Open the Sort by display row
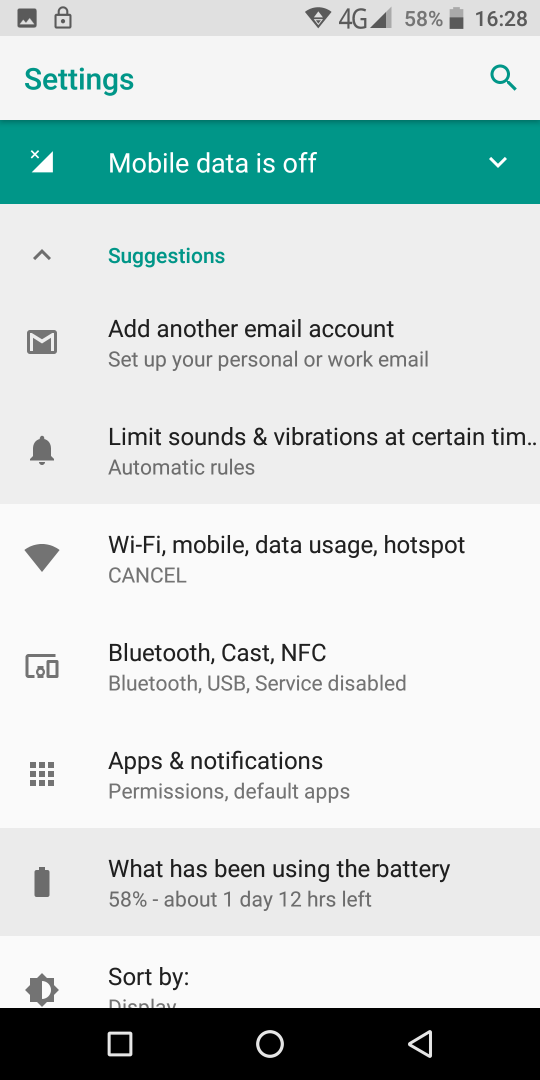The image size is (540, 1080). 270,972
